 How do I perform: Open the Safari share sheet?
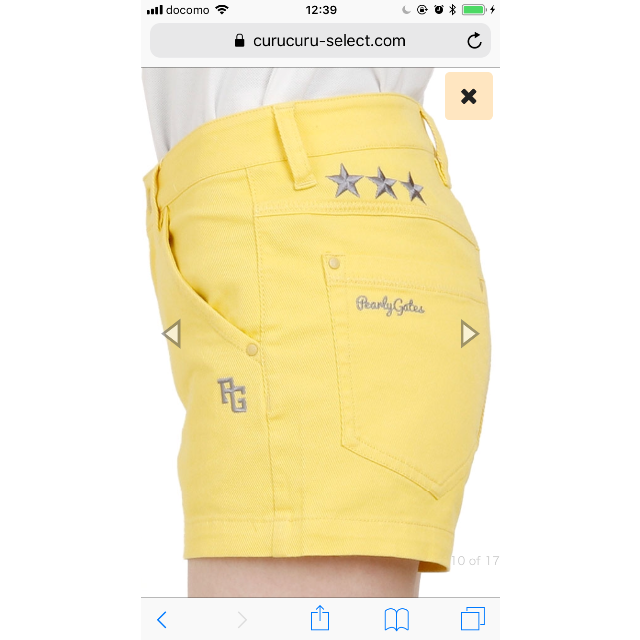[x=320, y=618]
